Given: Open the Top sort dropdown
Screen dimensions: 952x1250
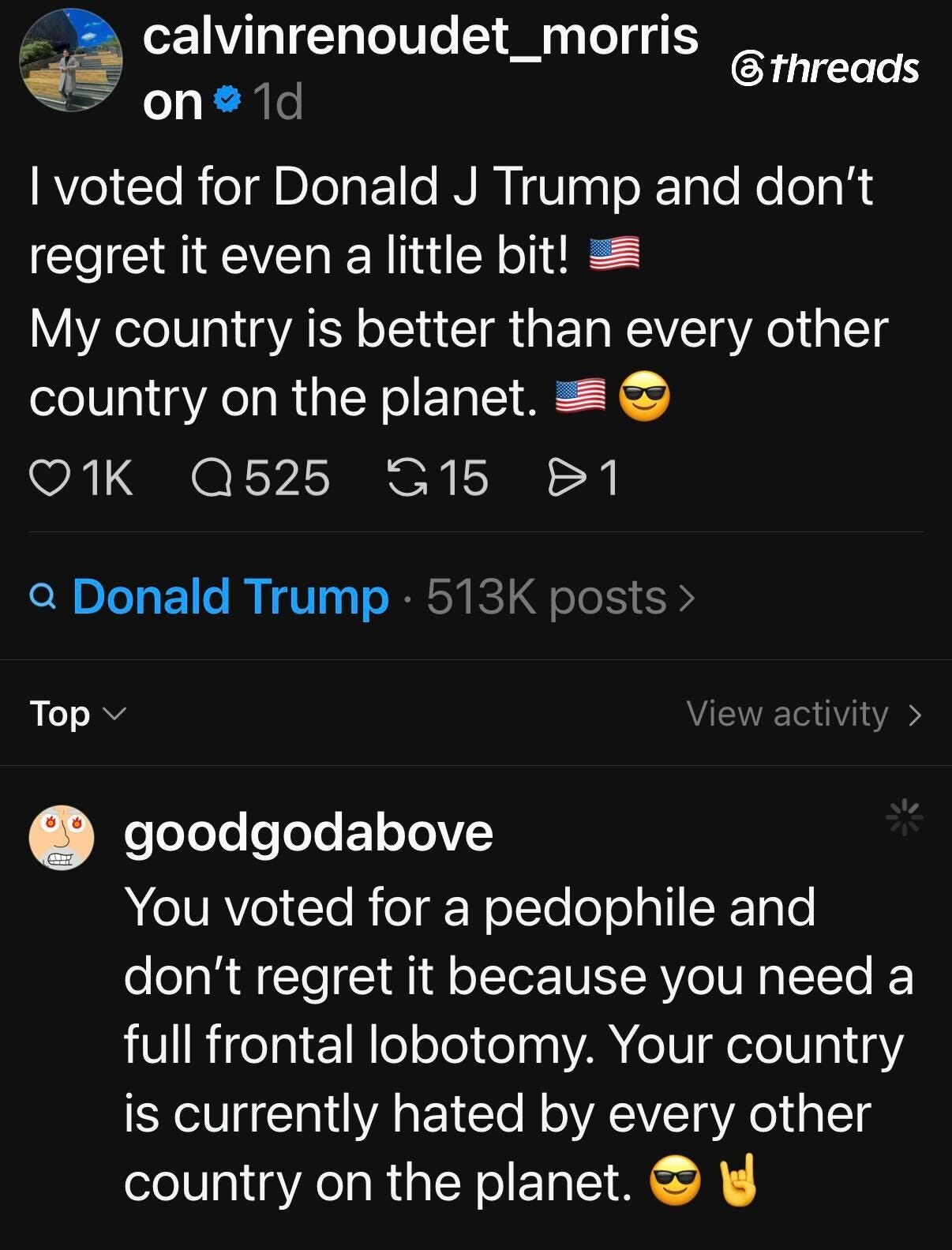Looking at the screenshot, I should (77, 714).
